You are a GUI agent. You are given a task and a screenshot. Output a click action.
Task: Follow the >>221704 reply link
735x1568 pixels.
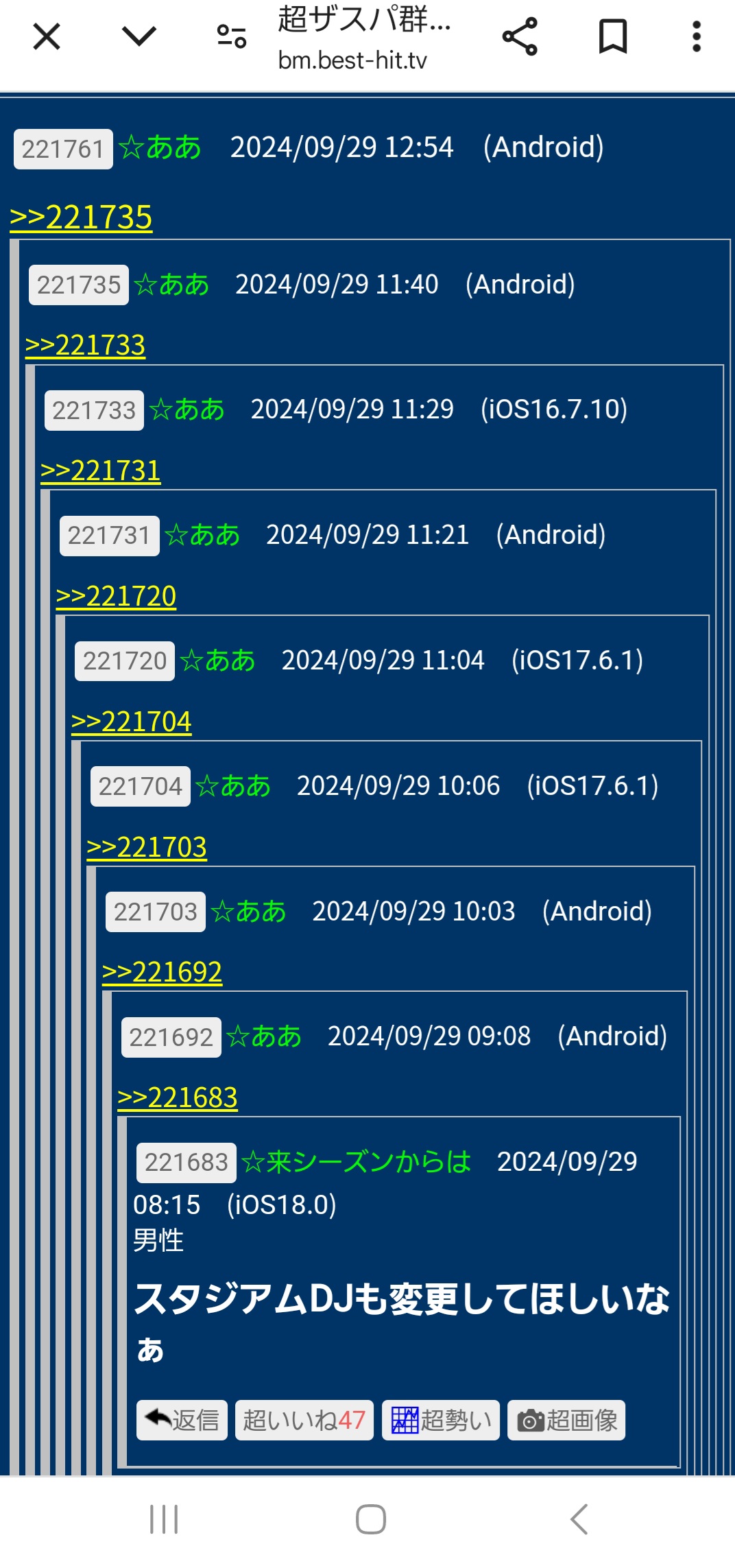tap(132, 722)
